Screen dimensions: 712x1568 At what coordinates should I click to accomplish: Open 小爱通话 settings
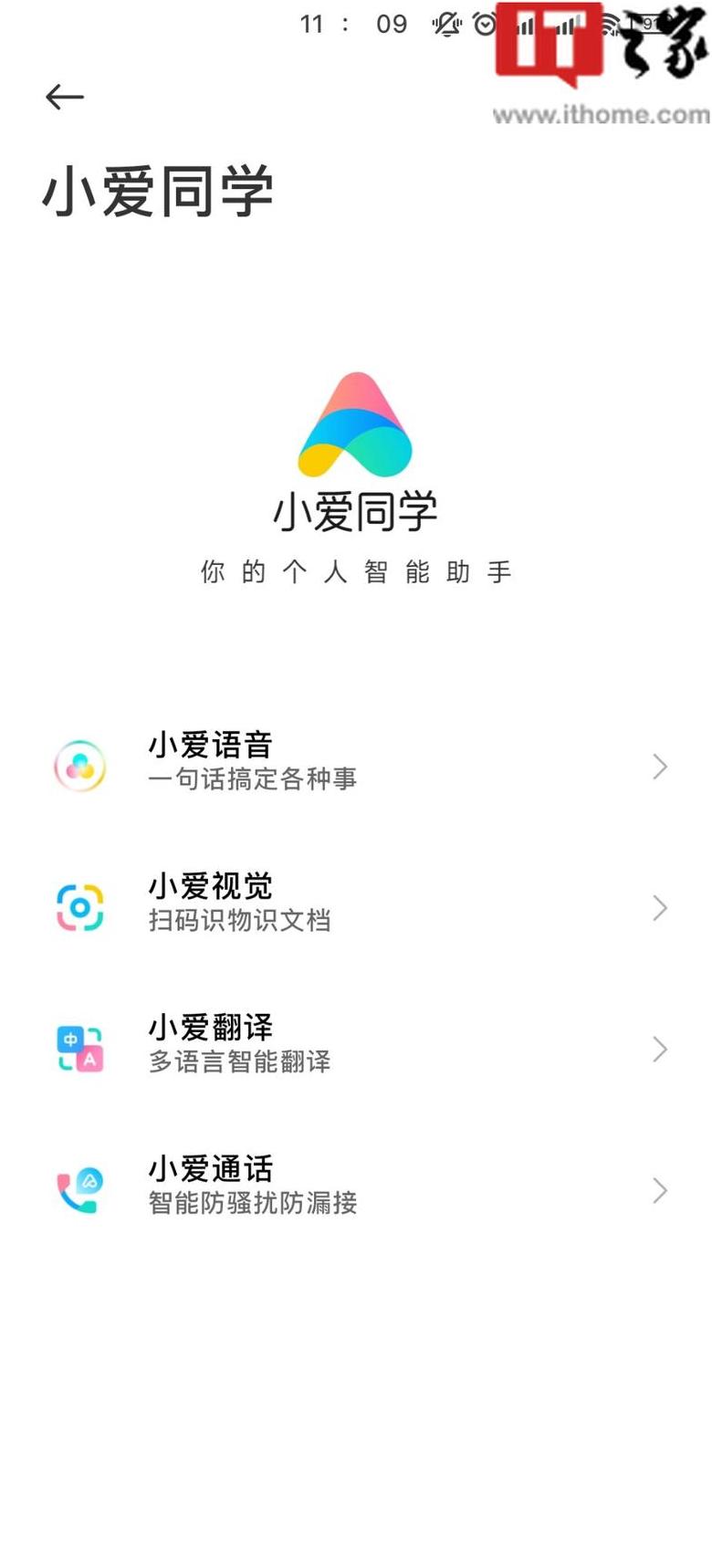(356, 1189)
